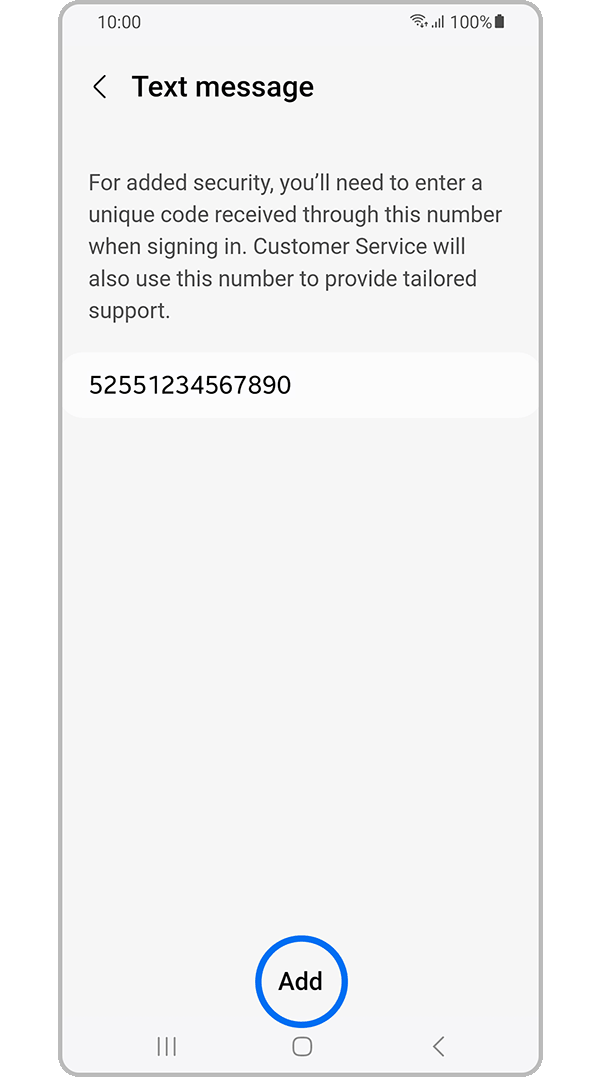The image size is (600, 1077).
Task: Edit the phone number field
Action: pyautogui.click(x=300, y=385)
